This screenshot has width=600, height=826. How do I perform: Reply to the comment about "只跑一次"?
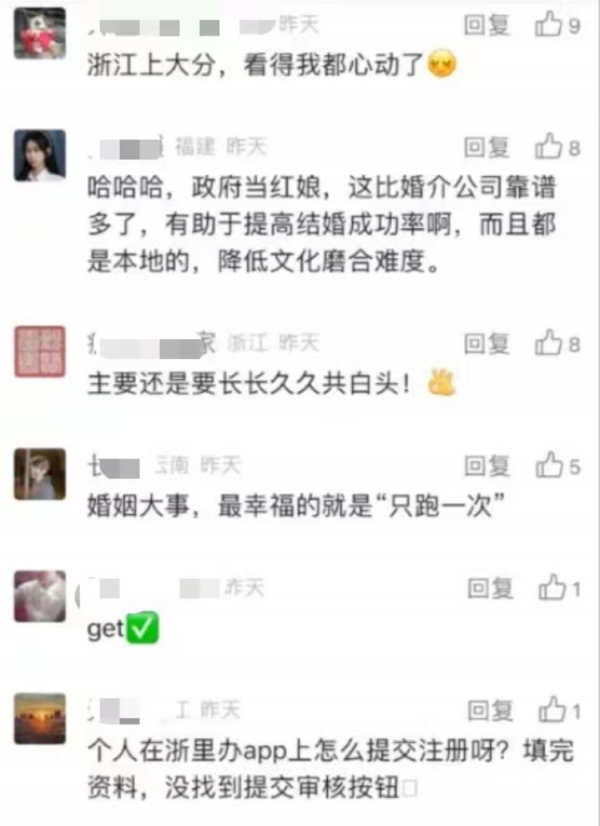487,466
